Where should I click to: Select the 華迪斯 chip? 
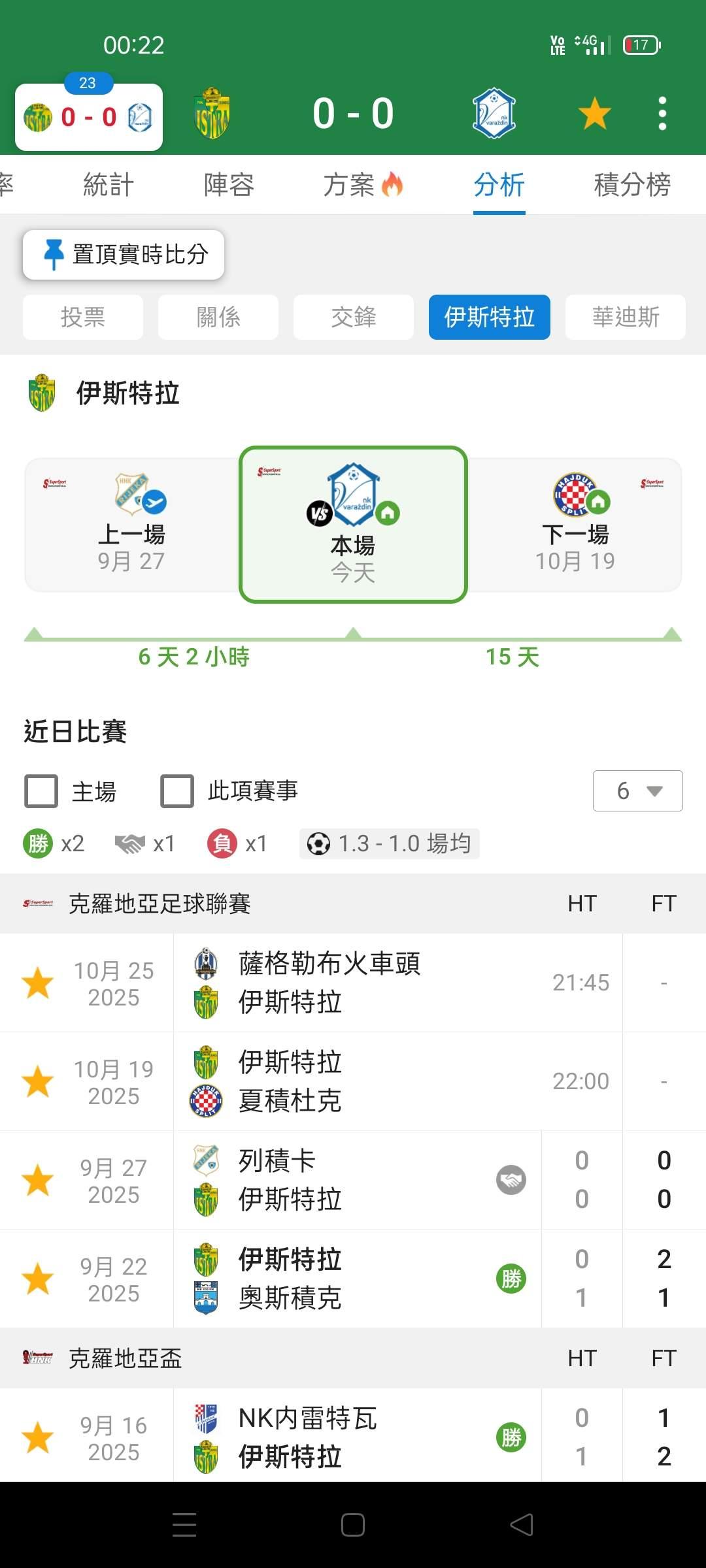pyautogui.click(x=625, y=318)
